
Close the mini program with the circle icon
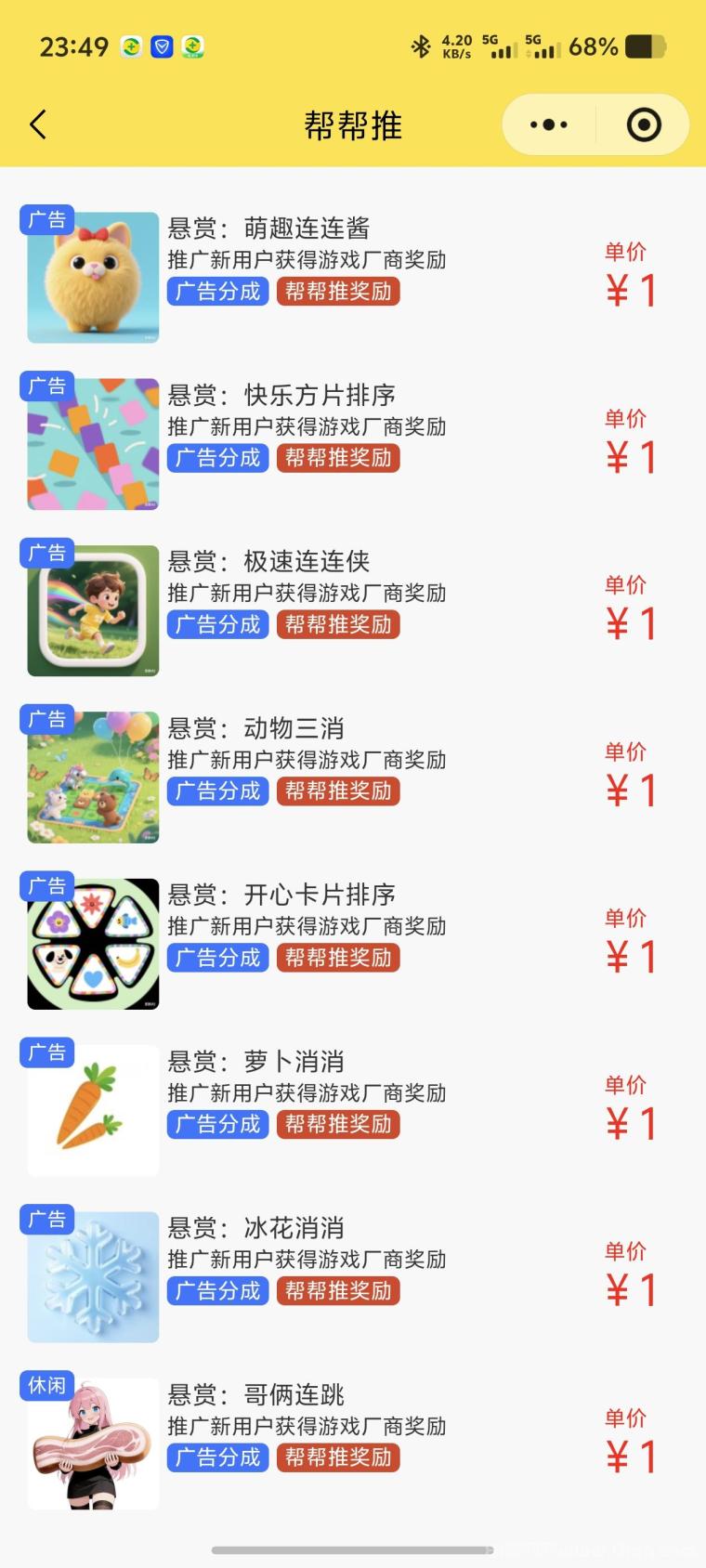(644, 124)
